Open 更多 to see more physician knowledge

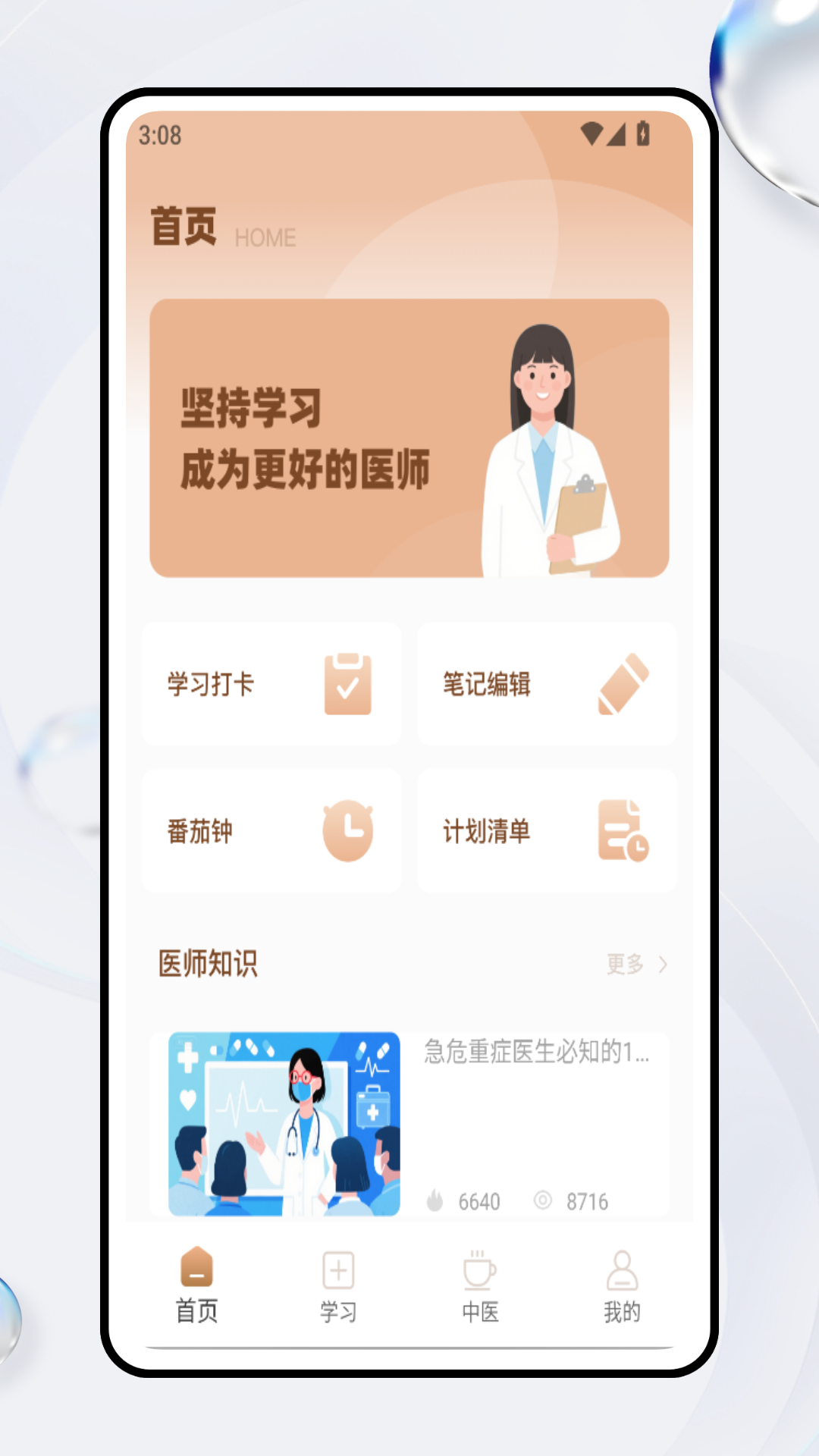tap(623, 964)
